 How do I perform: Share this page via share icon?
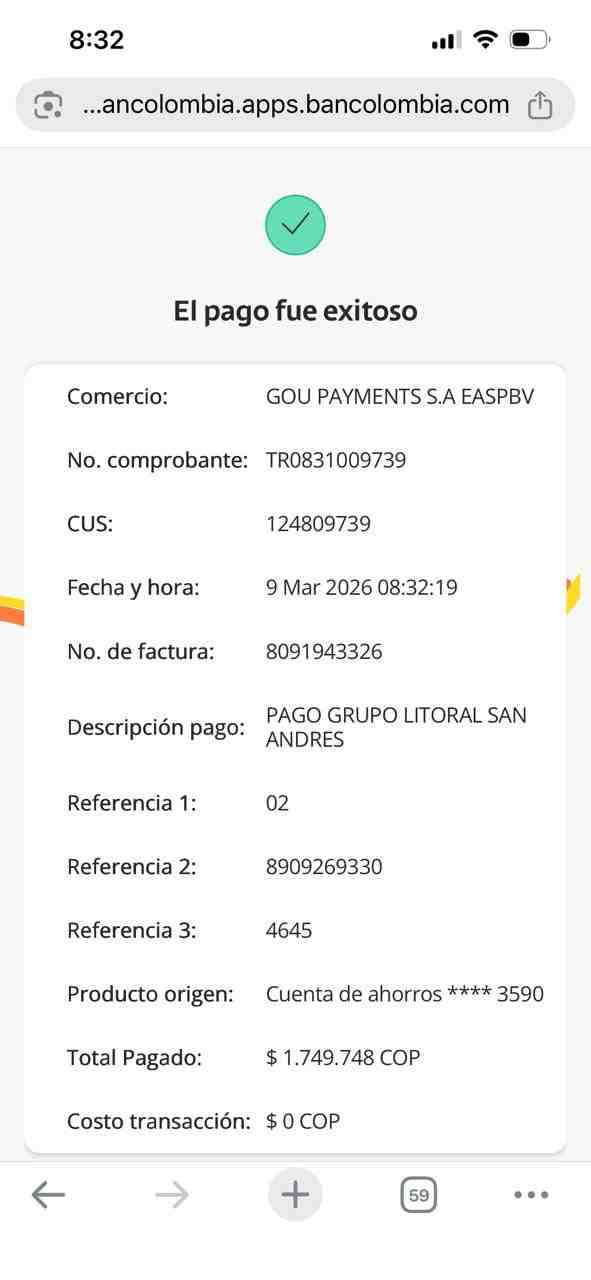pyautogui.click(x=540, y=105)
